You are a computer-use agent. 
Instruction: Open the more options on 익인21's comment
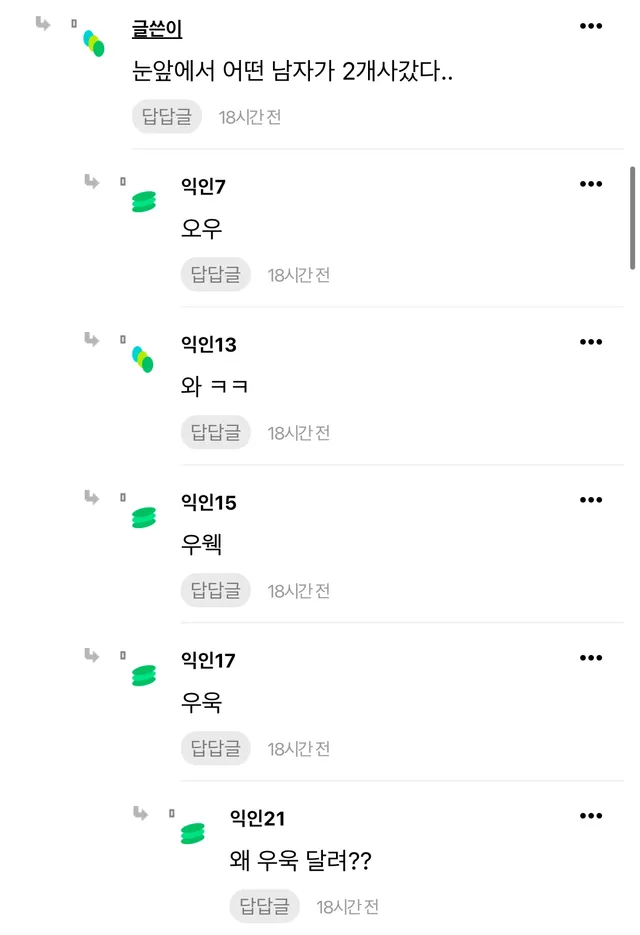click(x=590, y=816)
